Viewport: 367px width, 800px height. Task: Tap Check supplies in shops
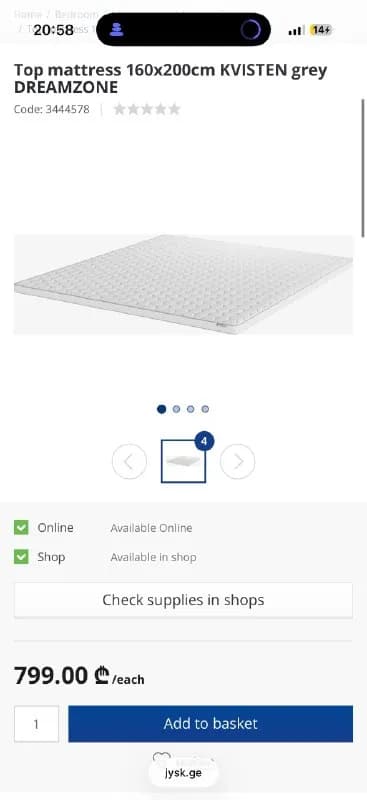pyautogui.click(x=183, y=600)
